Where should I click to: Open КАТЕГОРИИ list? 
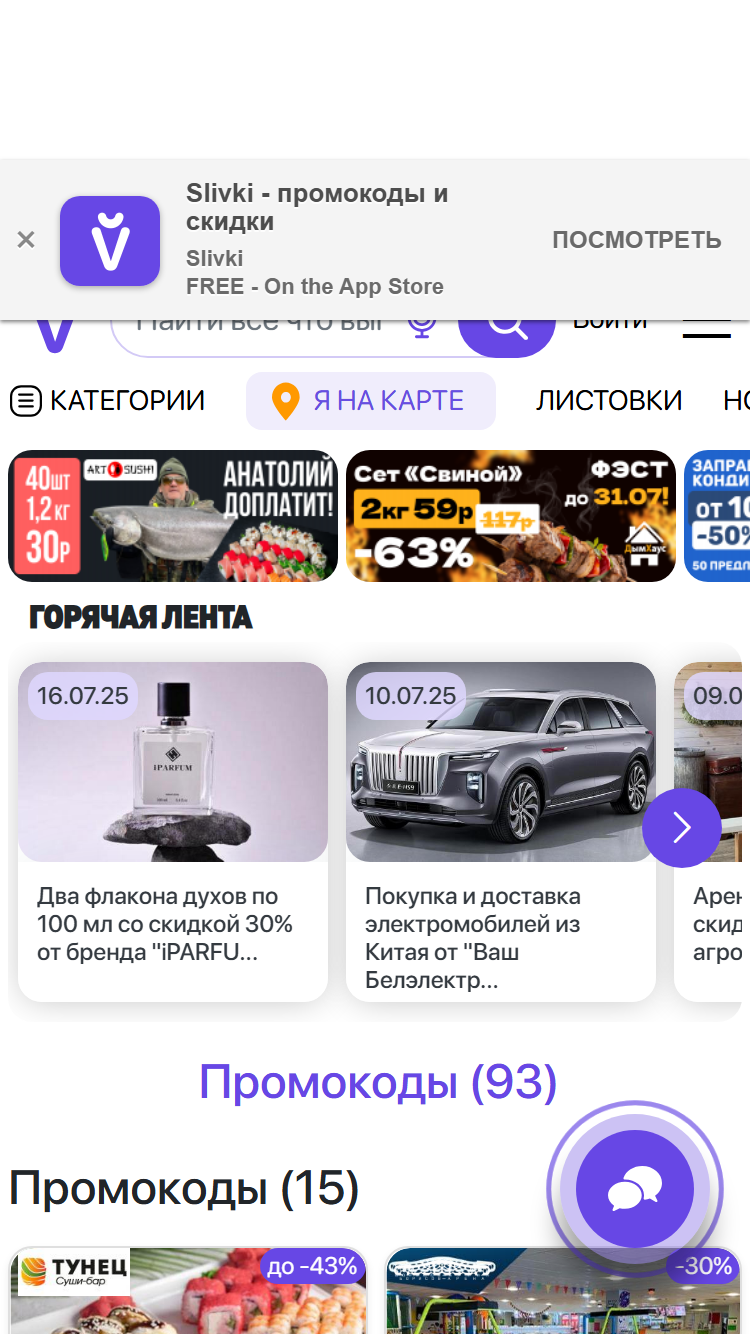pyautogui.click(x=107, y=401)
